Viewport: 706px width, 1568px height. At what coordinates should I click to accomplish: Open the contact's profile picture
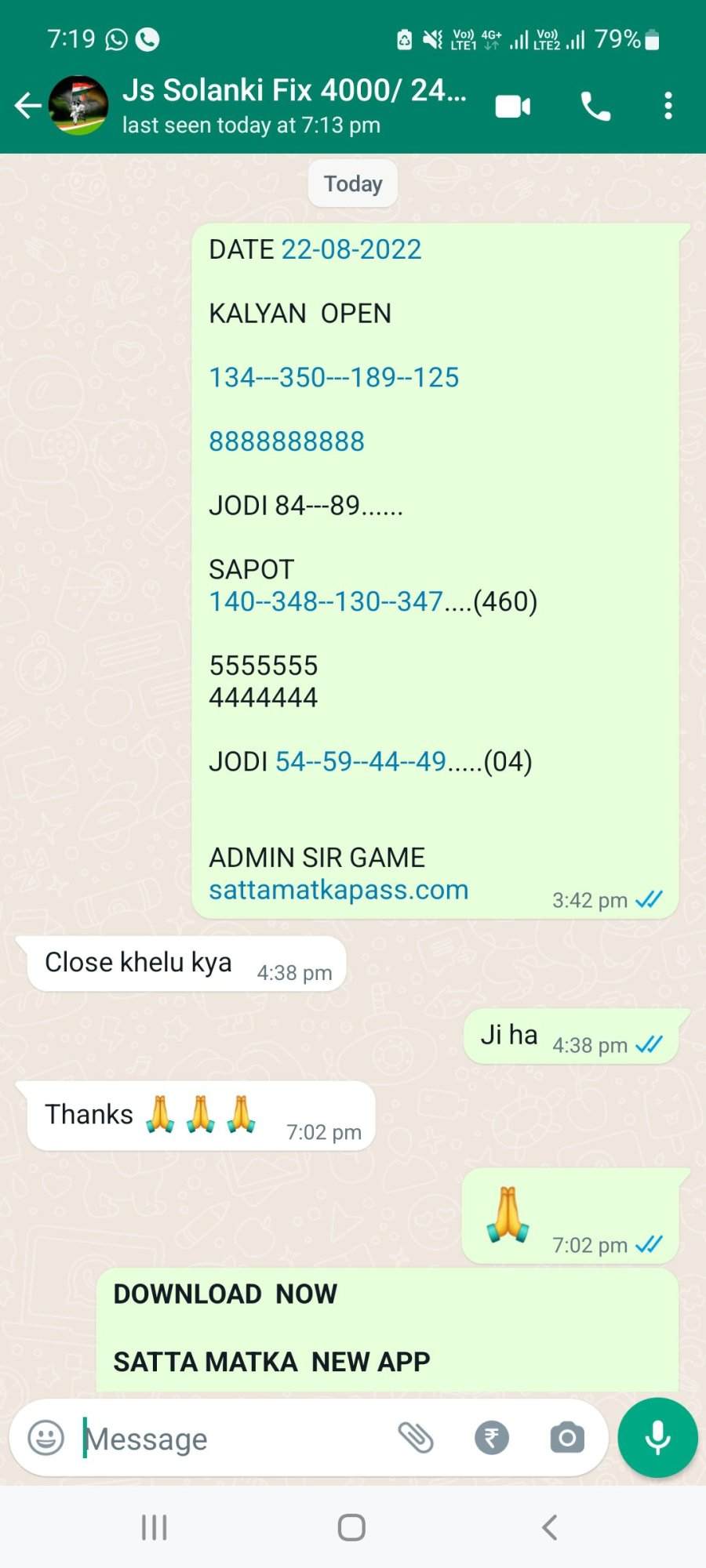[x=78, y=106]
